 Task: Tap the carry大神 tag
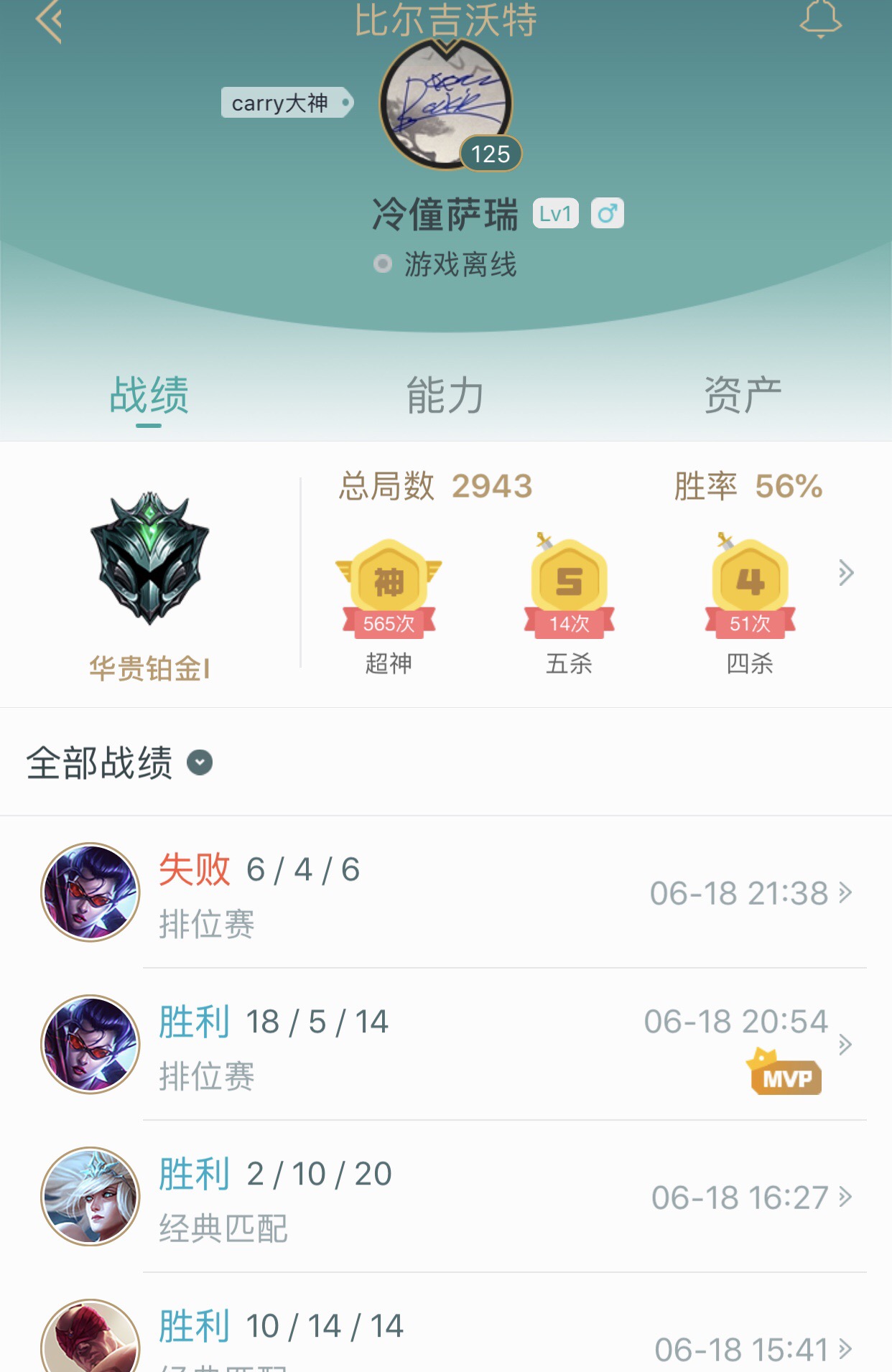pyautogui.click(x=287, y=103)
